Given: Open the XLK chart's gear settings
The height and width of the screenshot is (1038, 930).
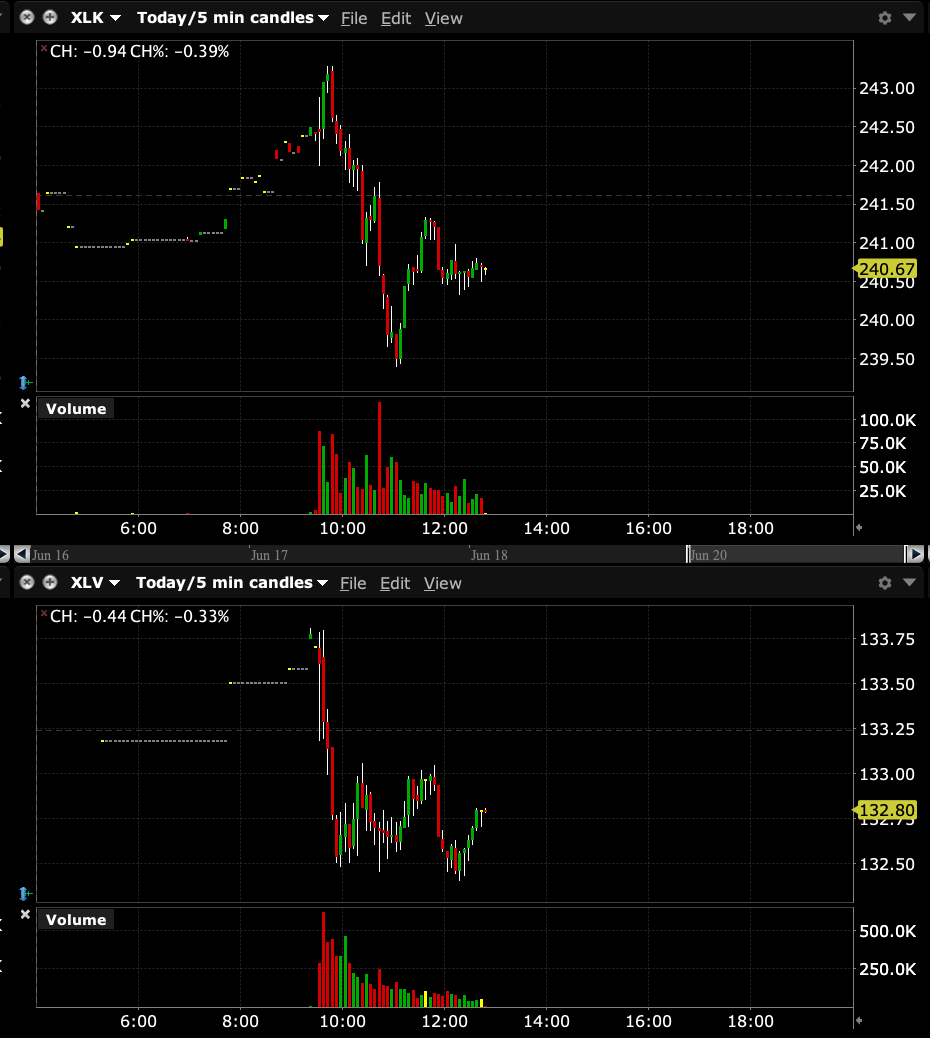Looking at the screenshot, I should pos(884,18).
